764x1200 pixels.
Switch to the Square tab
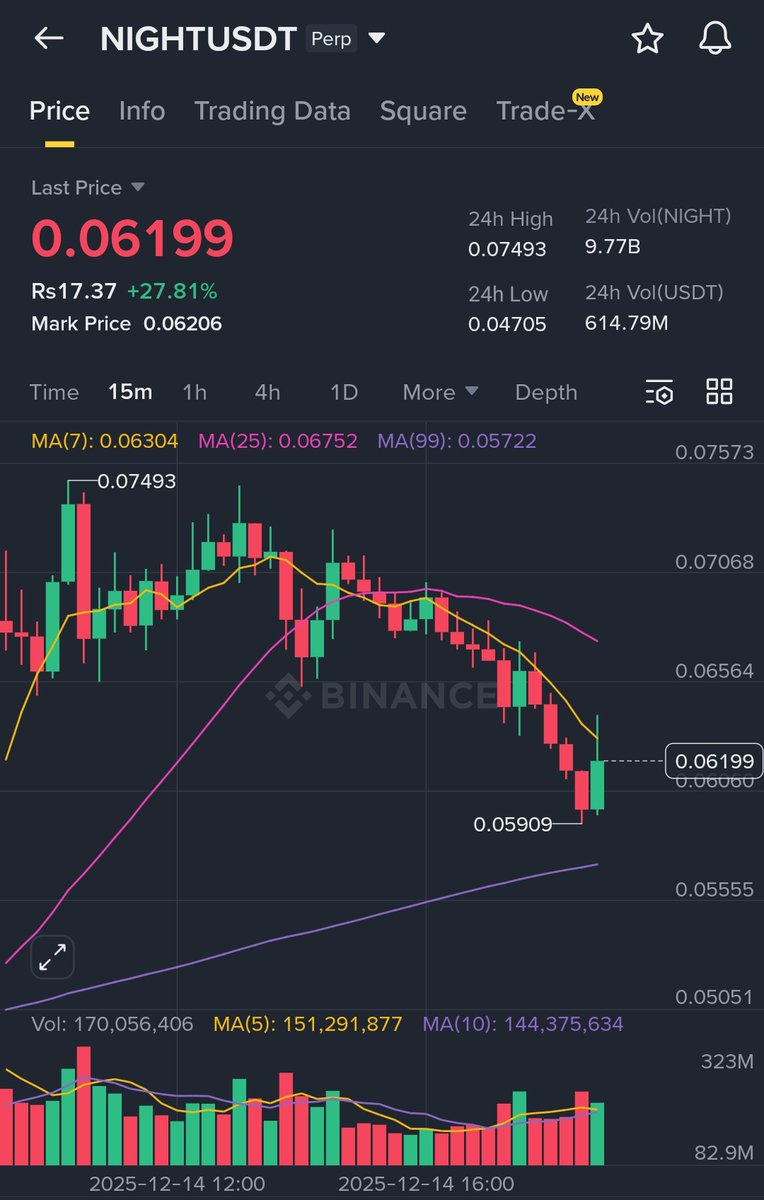tap(423, 111)
